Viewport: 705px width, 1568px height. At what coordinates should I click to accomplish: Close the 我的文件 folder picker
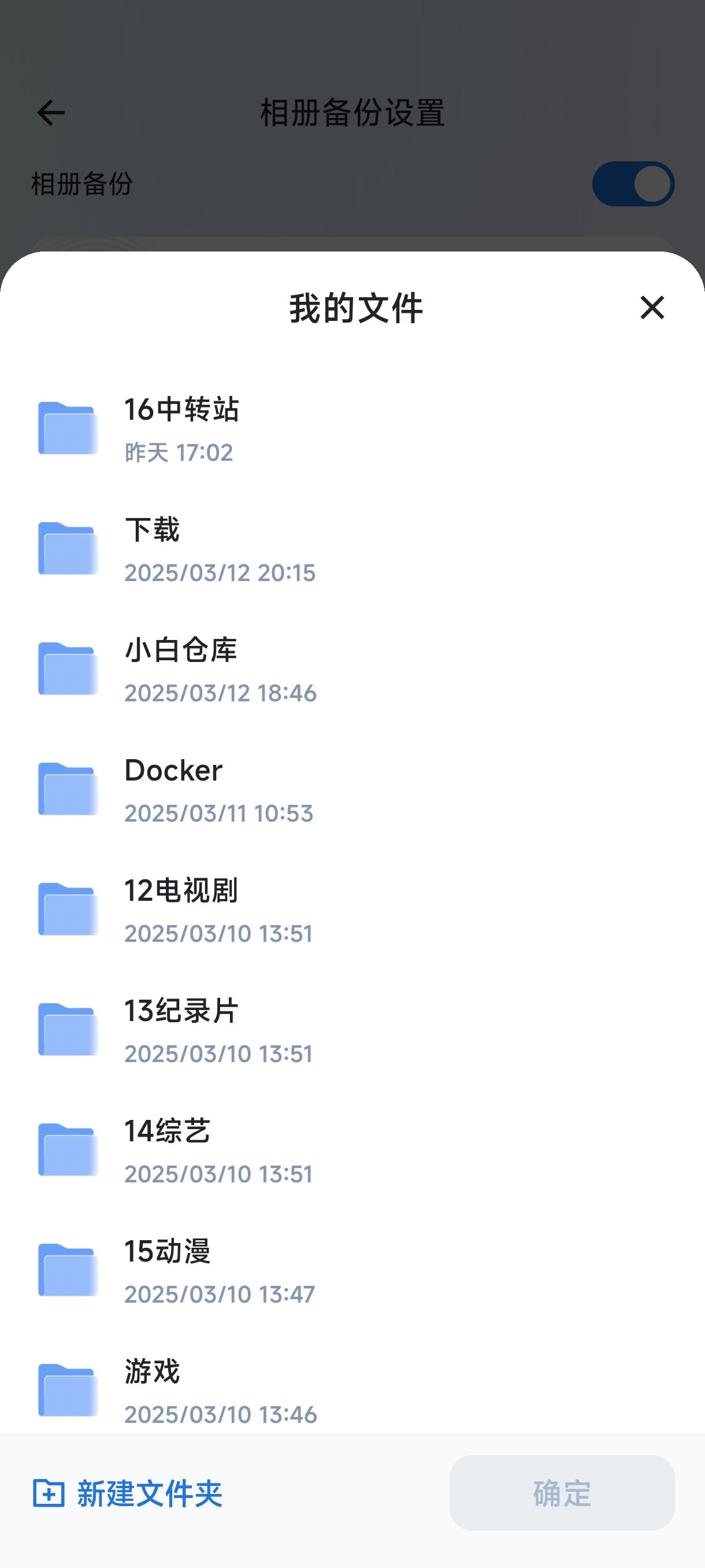[x=652, y=308]
